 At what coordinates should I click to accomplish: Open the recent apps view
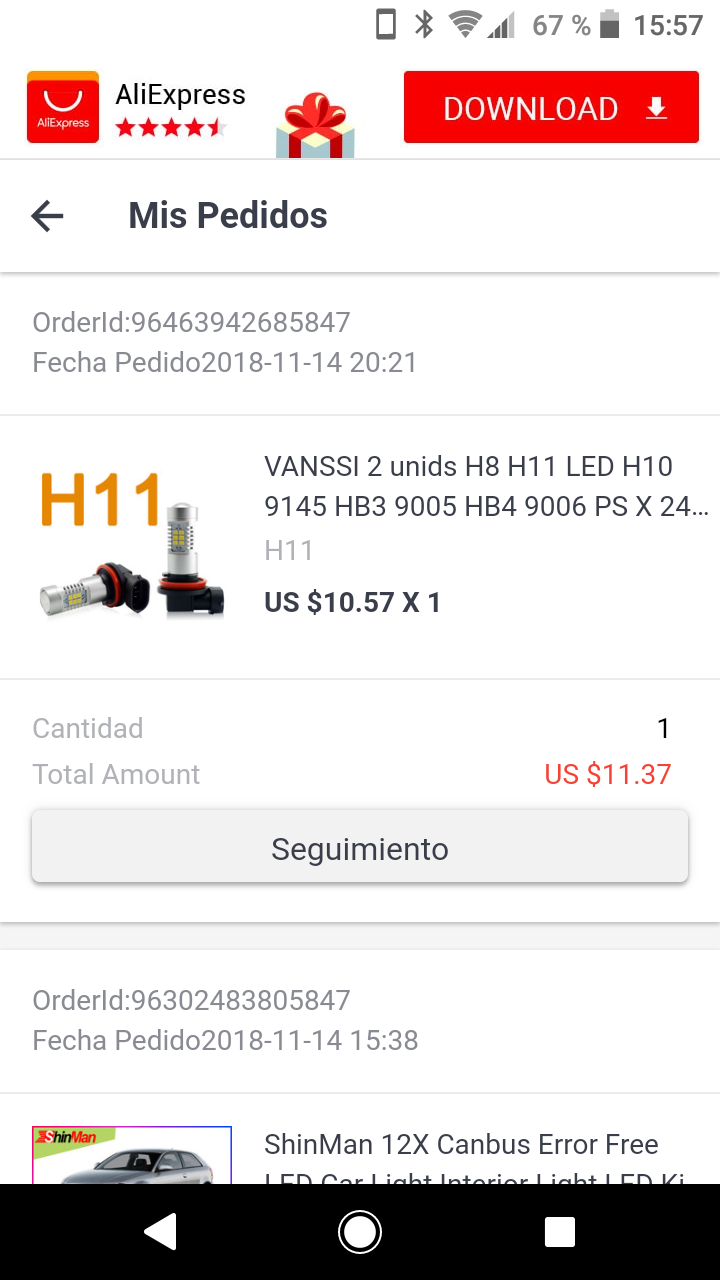tap(560, 1232)
